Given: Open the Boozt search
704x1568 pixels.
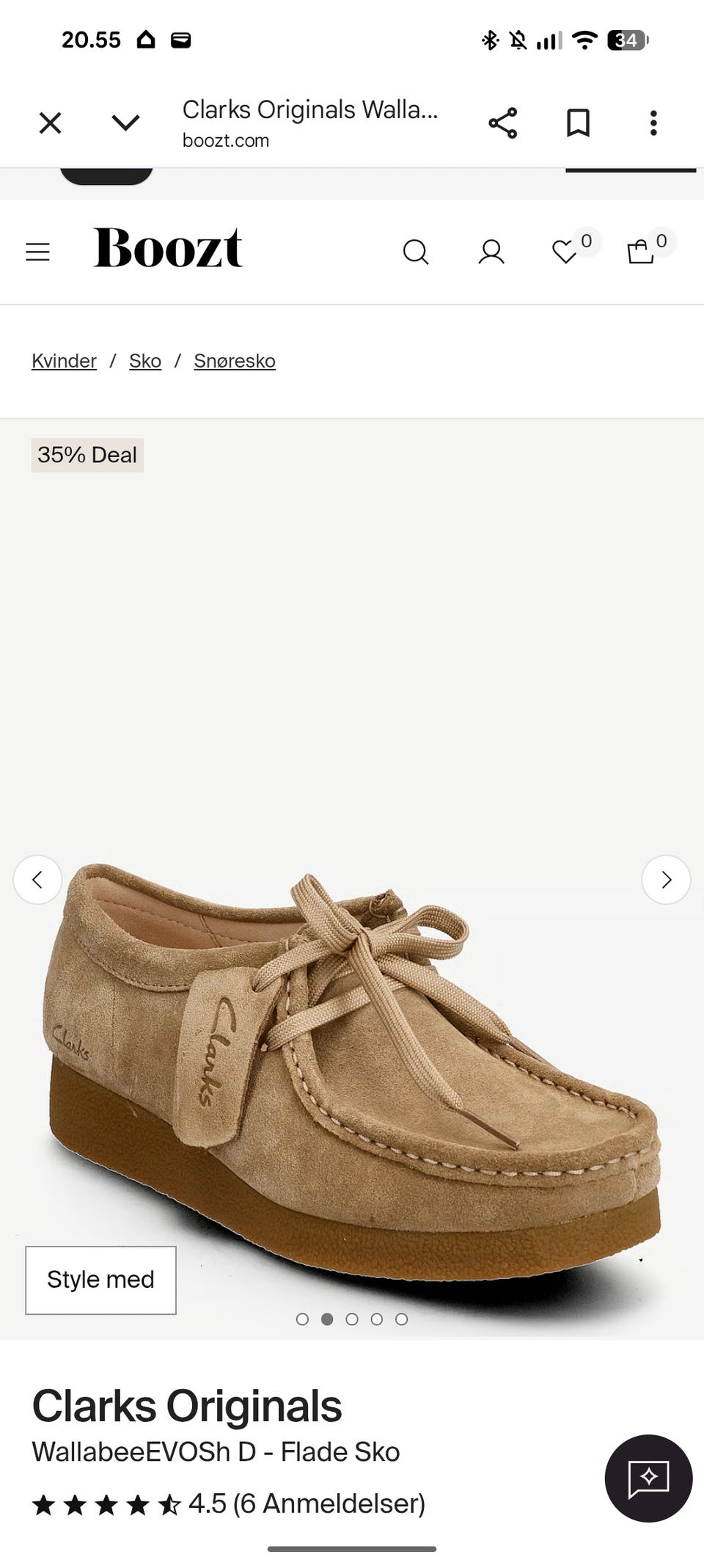Looking at the screenshot, I should [416, 252].
